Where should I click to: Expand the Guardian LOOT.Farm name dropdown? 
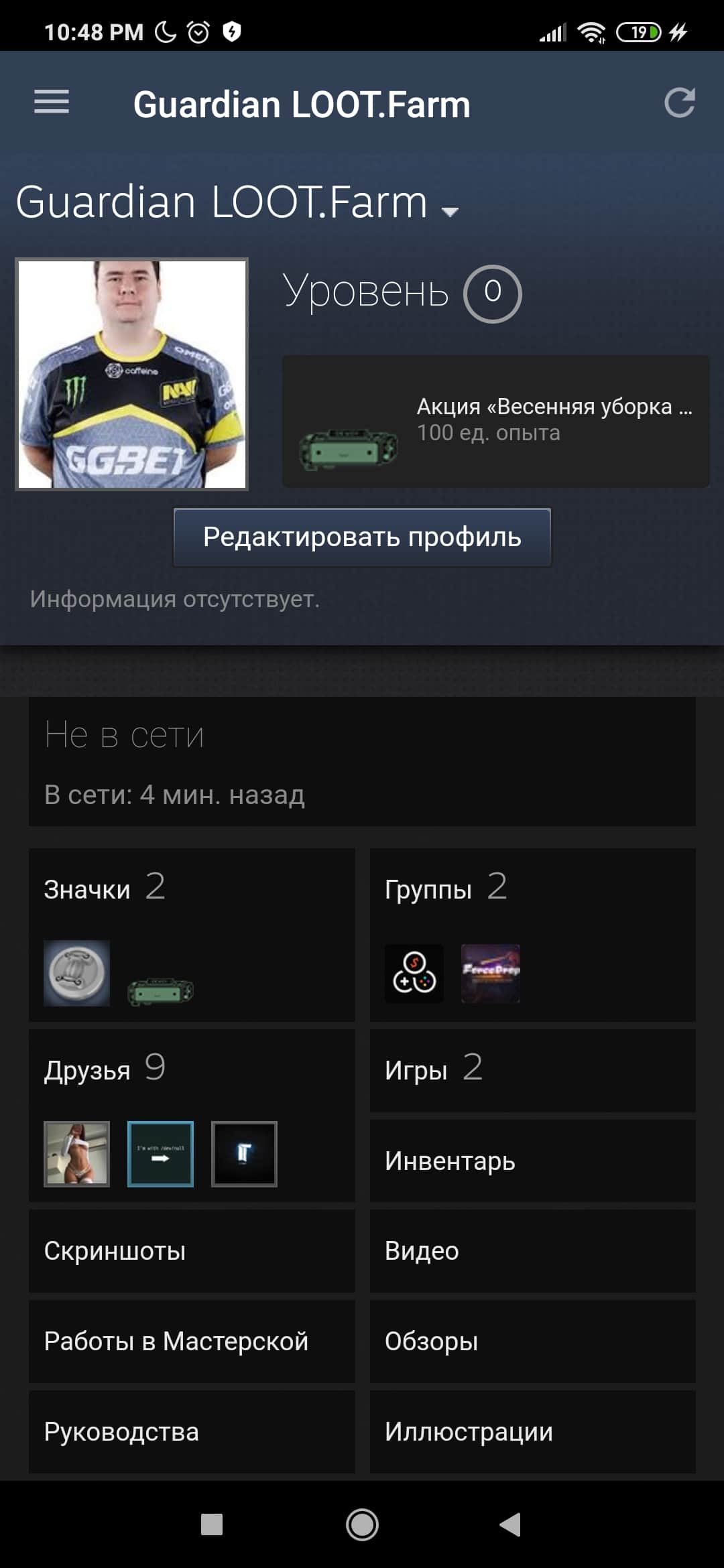pos(450,211)
